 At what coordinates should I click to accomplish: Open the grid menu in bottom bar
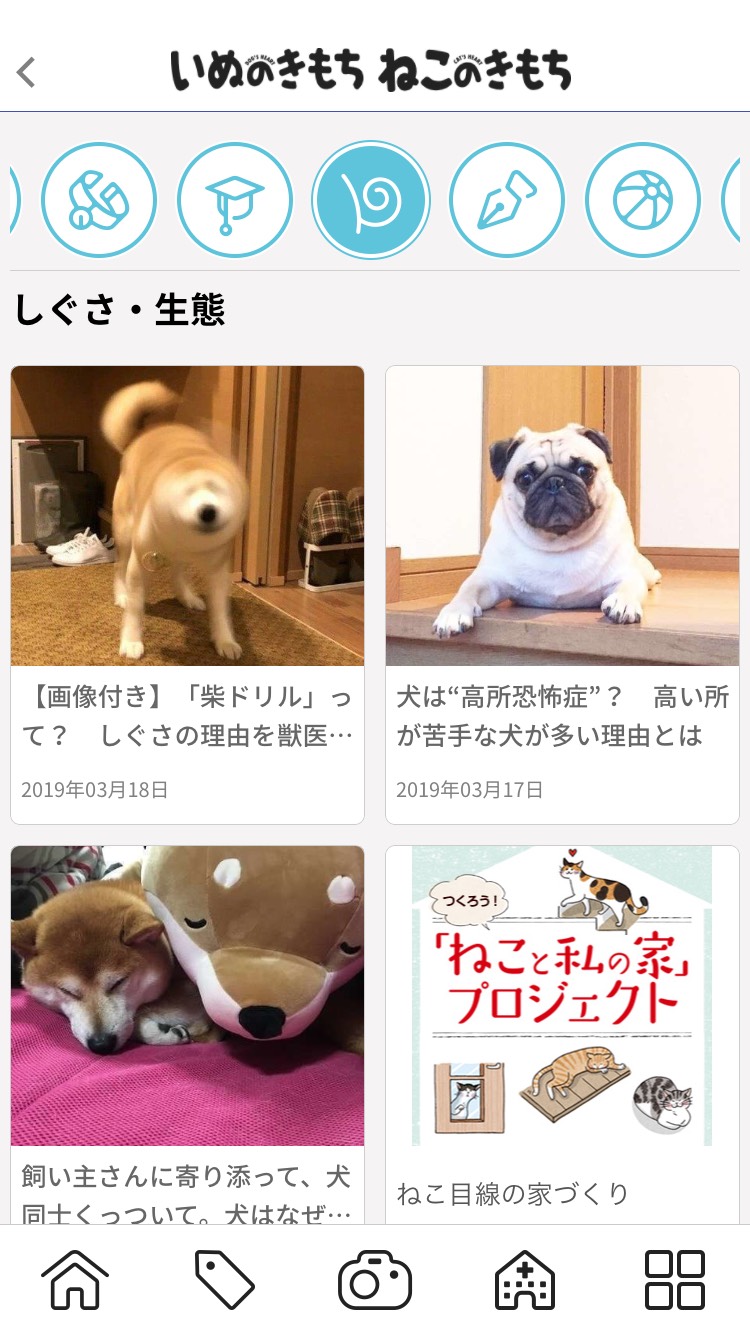click(675, 1279)
